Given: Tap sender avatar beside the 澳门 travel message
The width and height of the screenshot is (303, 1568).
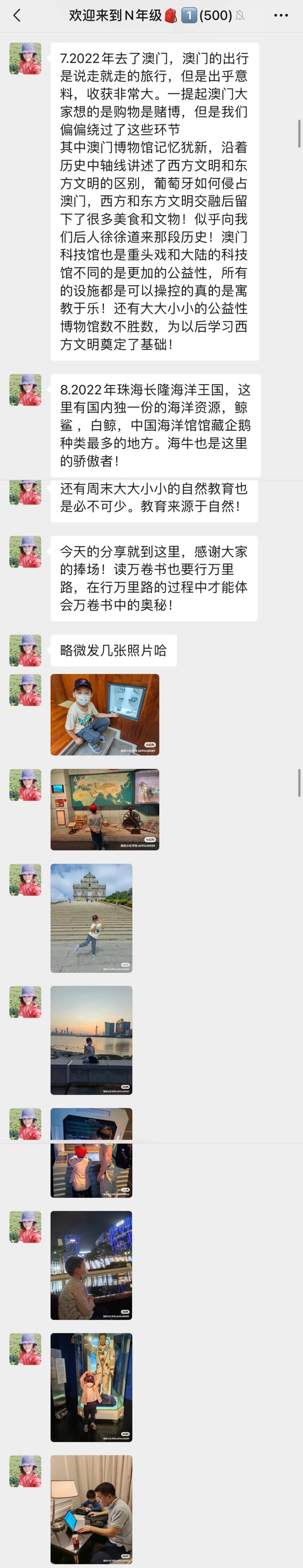Looking at the screenshot, I should point(26,58).
